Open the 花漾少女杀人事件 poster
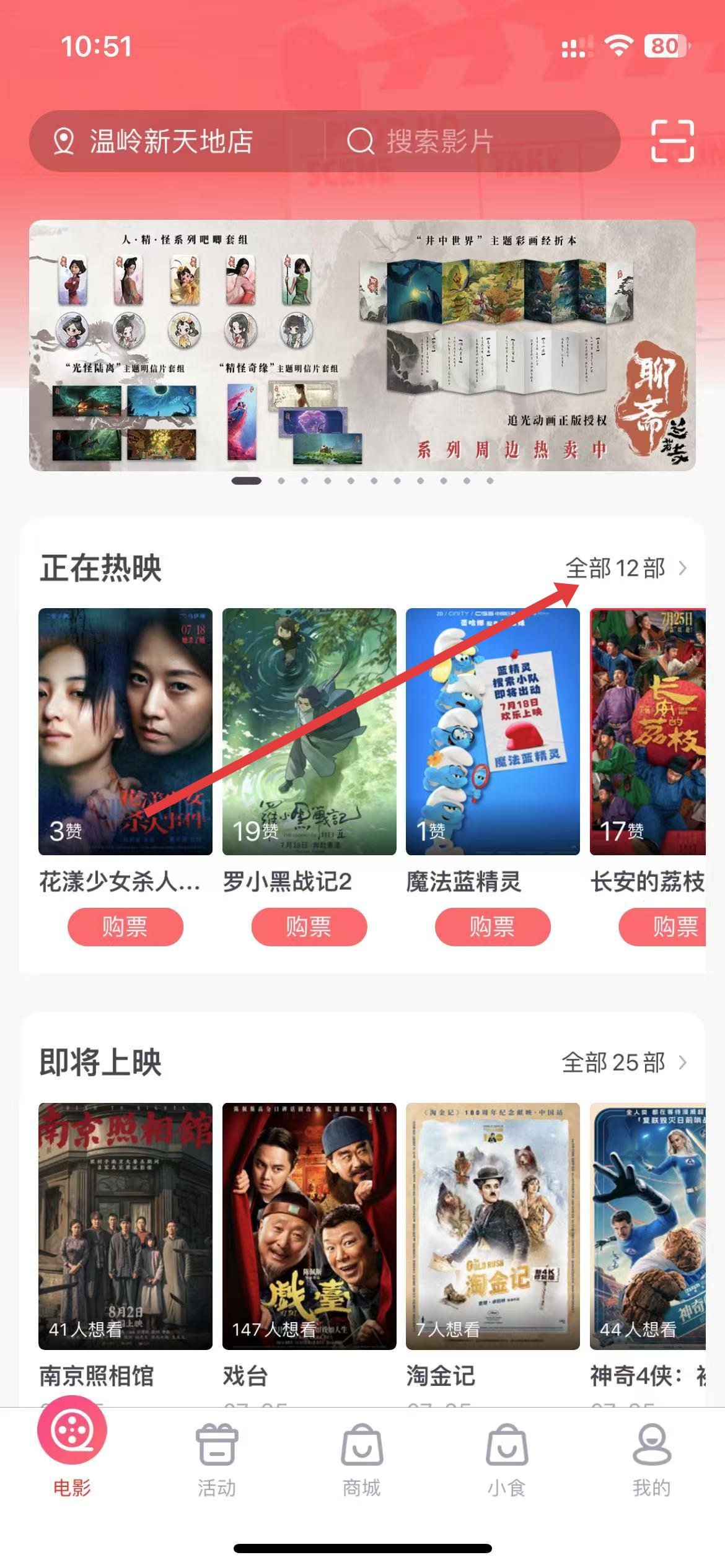 point(125,731)
